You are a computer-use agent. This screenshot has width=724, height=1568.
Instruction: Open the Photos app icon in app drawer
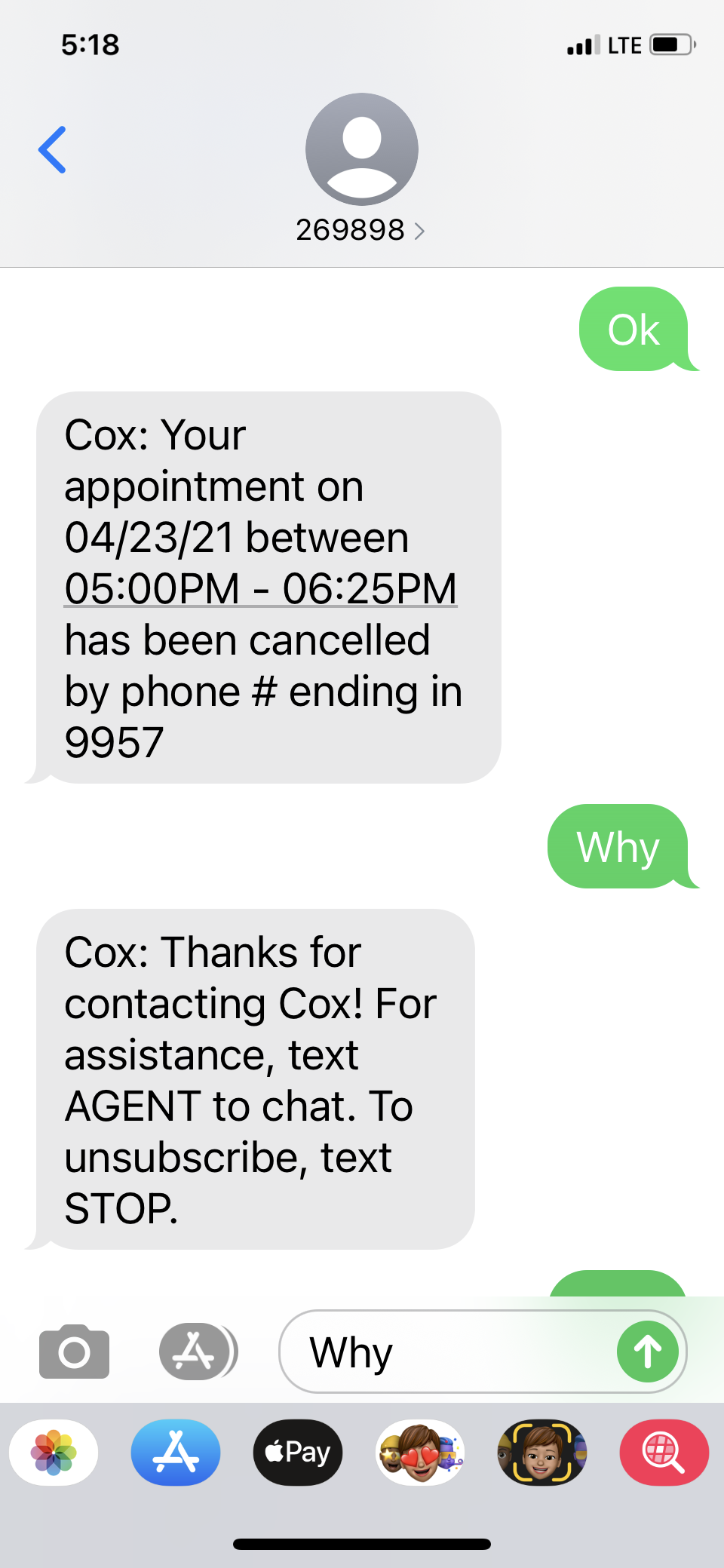[53, 1452]
